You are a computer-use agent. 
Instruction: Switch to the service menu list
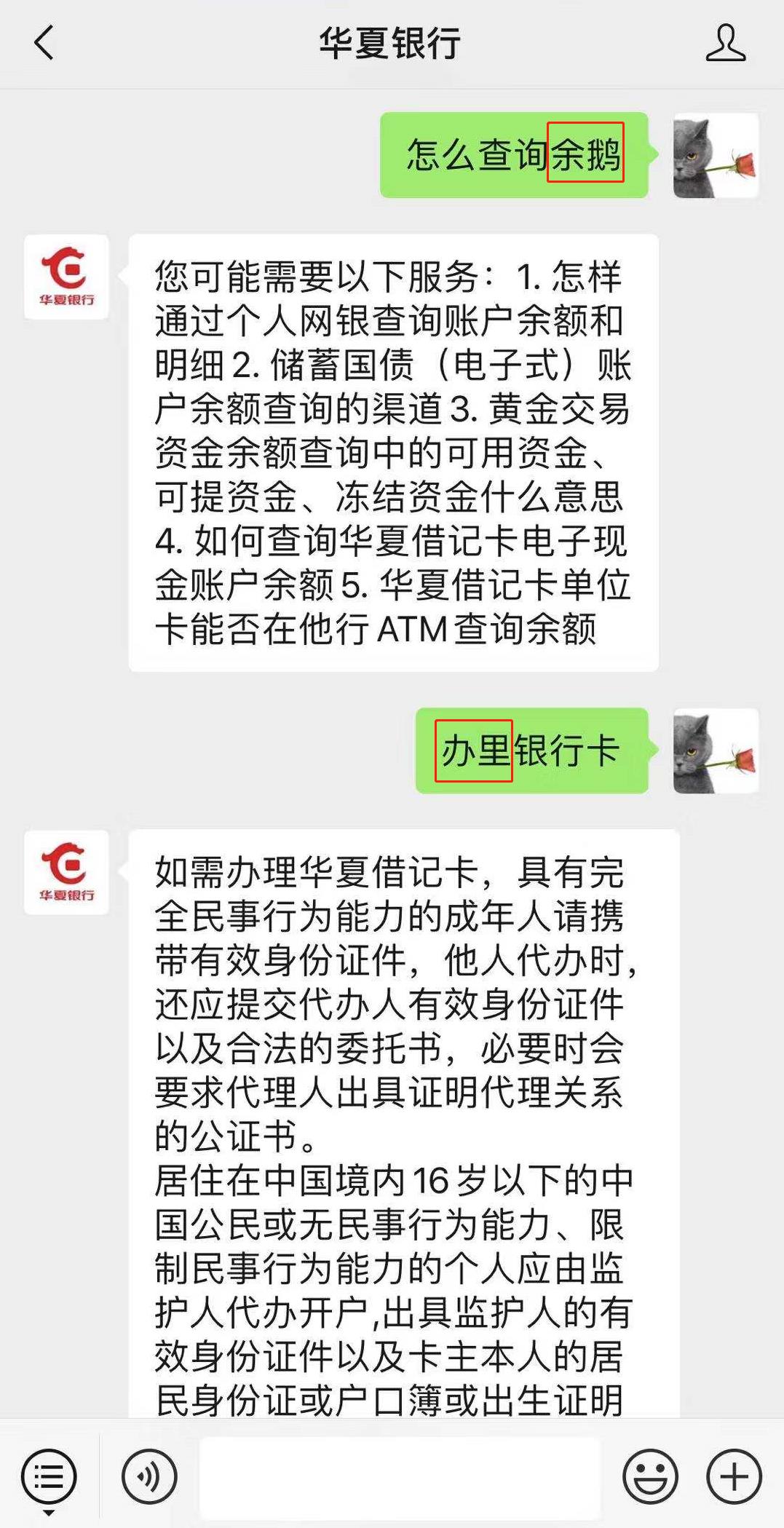[49, 1476]
